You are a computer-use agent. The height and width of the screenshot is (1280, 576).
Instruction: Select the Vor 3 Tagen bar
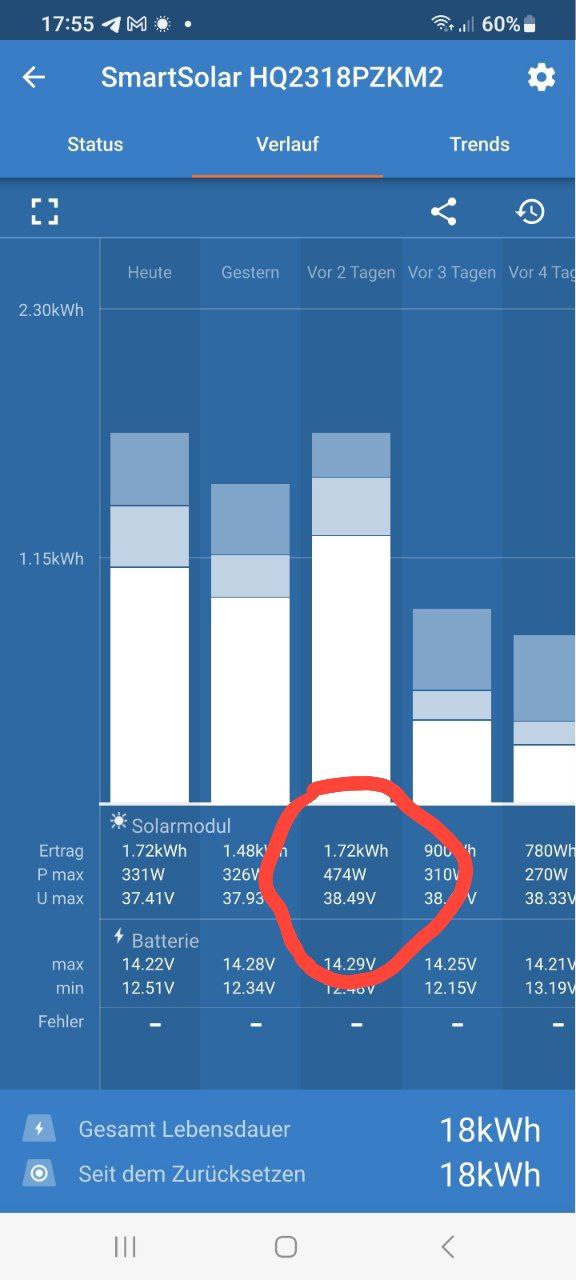pyautogui.click(x=452, y=705)
